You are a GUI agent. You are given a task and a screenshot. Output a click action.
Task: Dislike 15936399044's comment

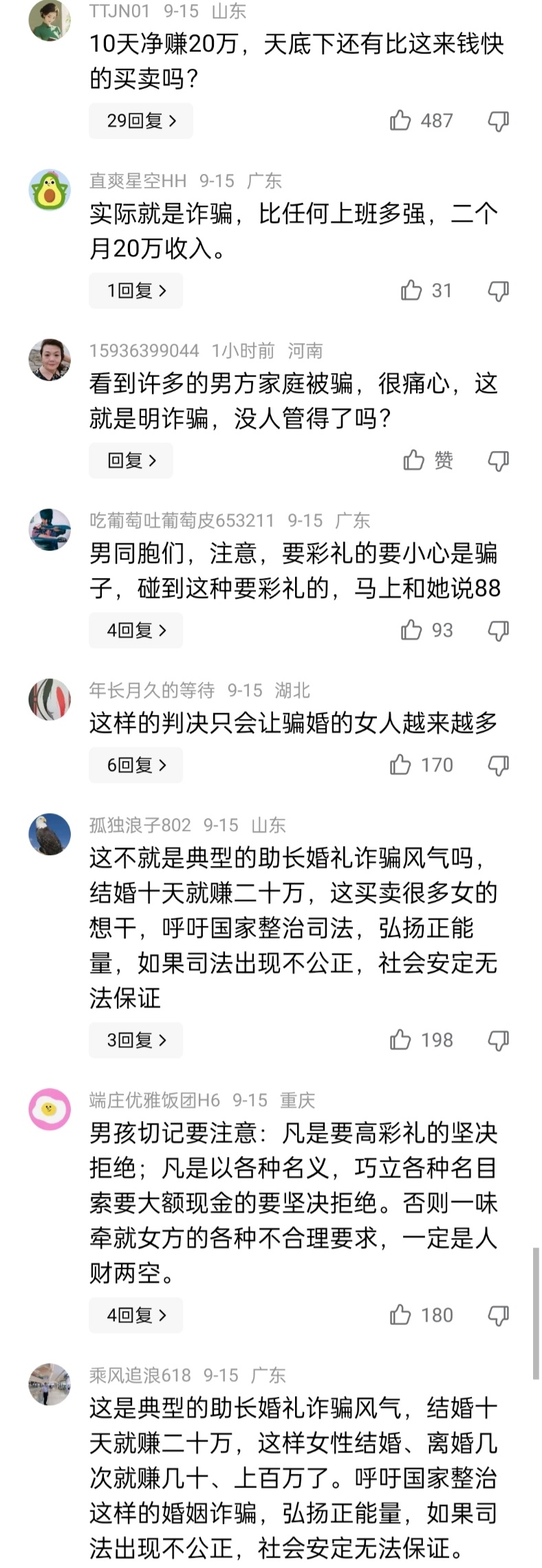click(x=498, y=461)
